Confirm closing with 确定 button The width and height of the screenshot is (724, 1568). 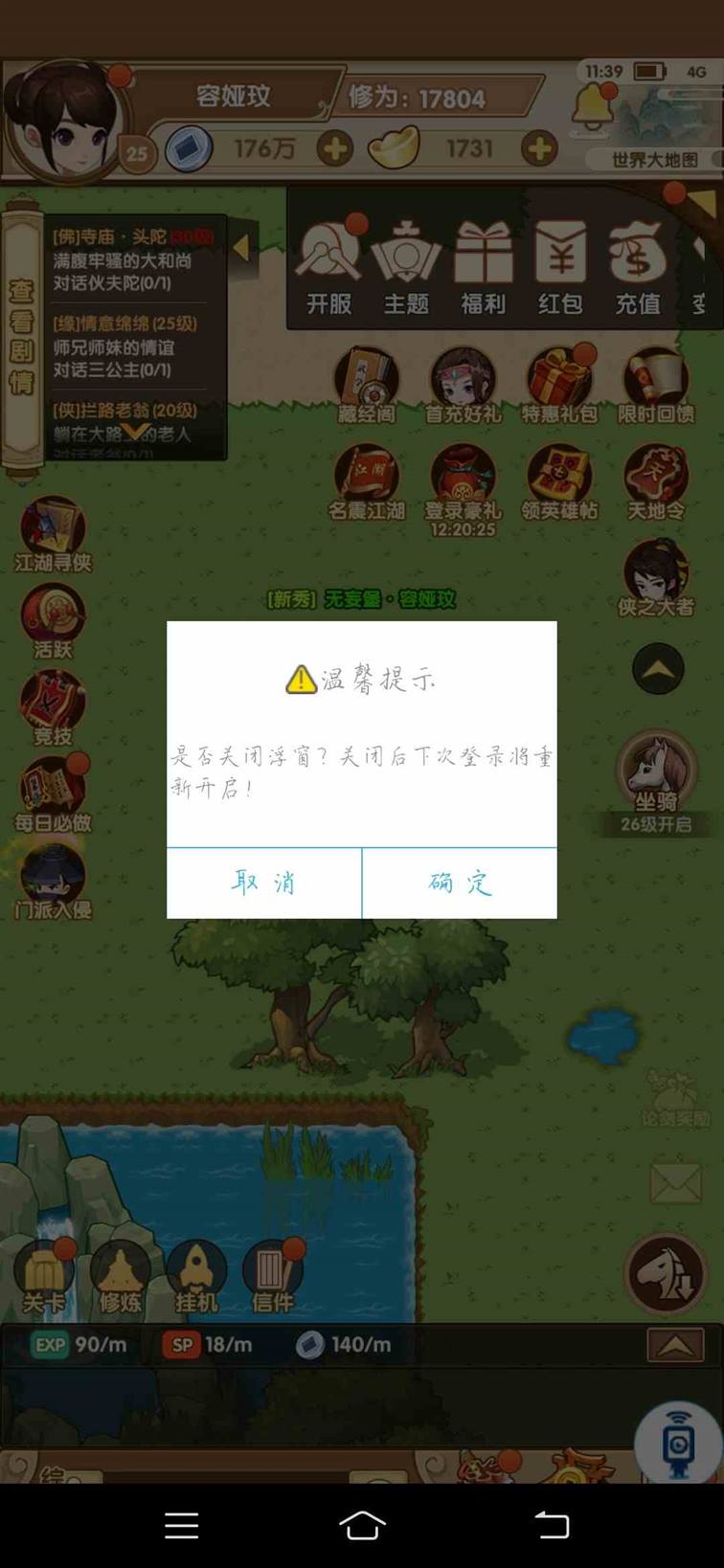tap(460, 883)
